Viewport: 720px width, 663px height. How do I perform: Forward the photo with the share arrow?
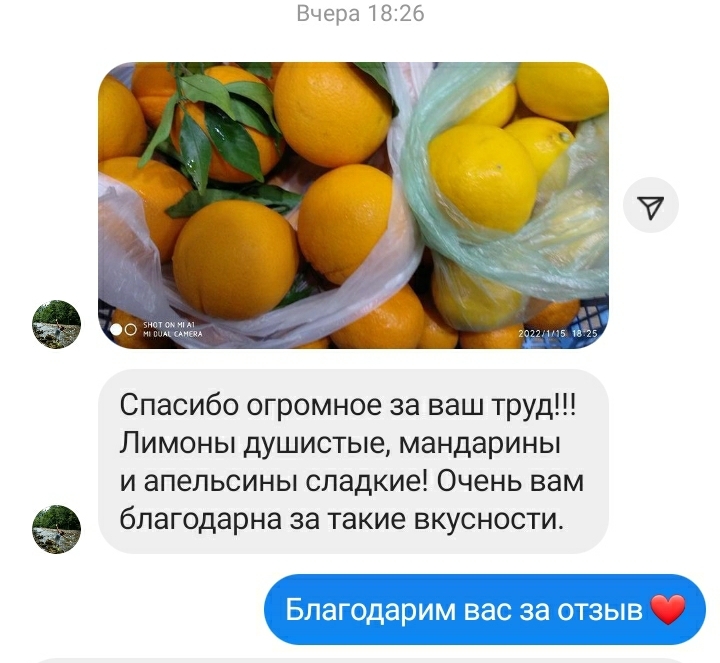pos(651,207)
